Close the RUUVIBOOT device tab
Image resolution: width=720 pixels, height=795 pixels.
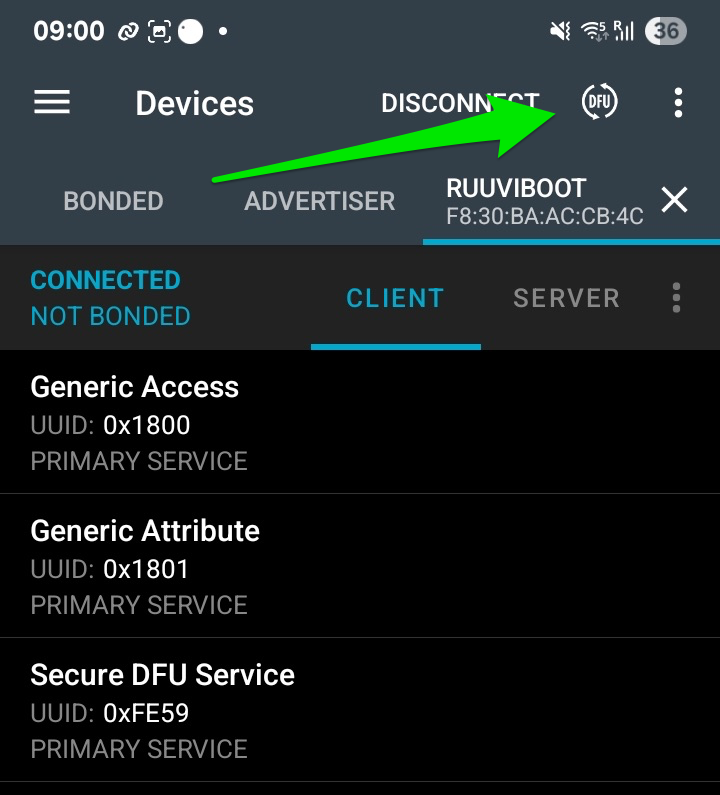click(x=675, y=200)
